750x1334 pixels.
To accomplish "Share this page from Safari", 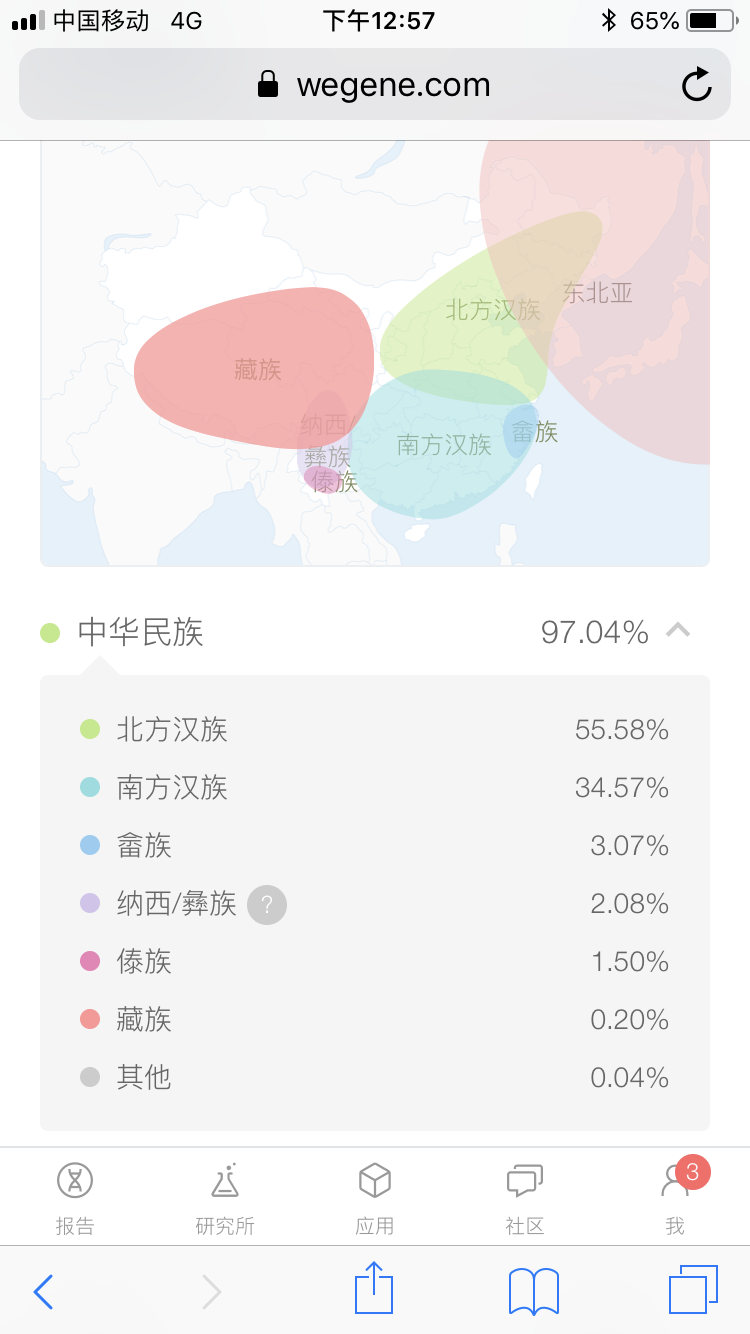I will tap(374, 1288).
